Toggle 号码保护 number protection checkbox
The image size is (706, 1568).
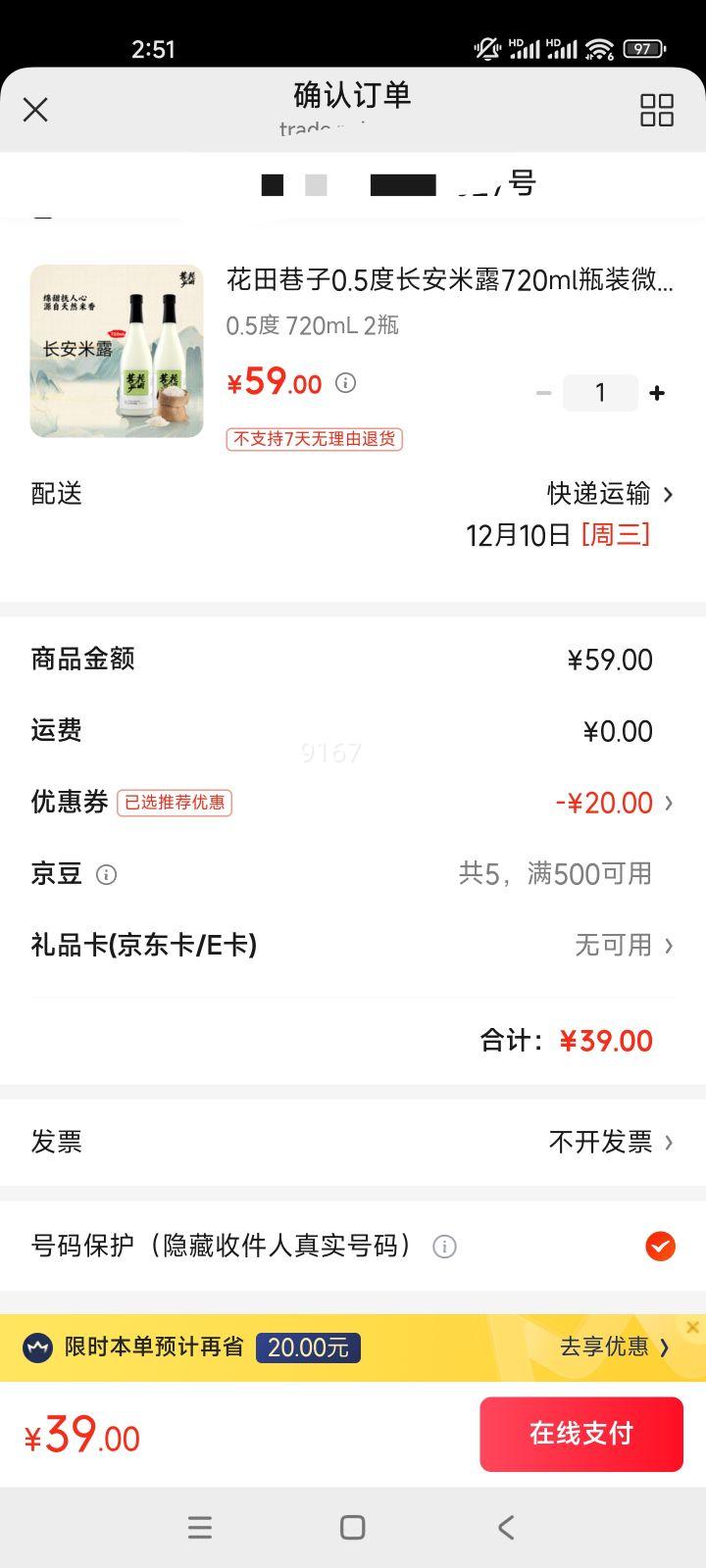point(660,1247)
